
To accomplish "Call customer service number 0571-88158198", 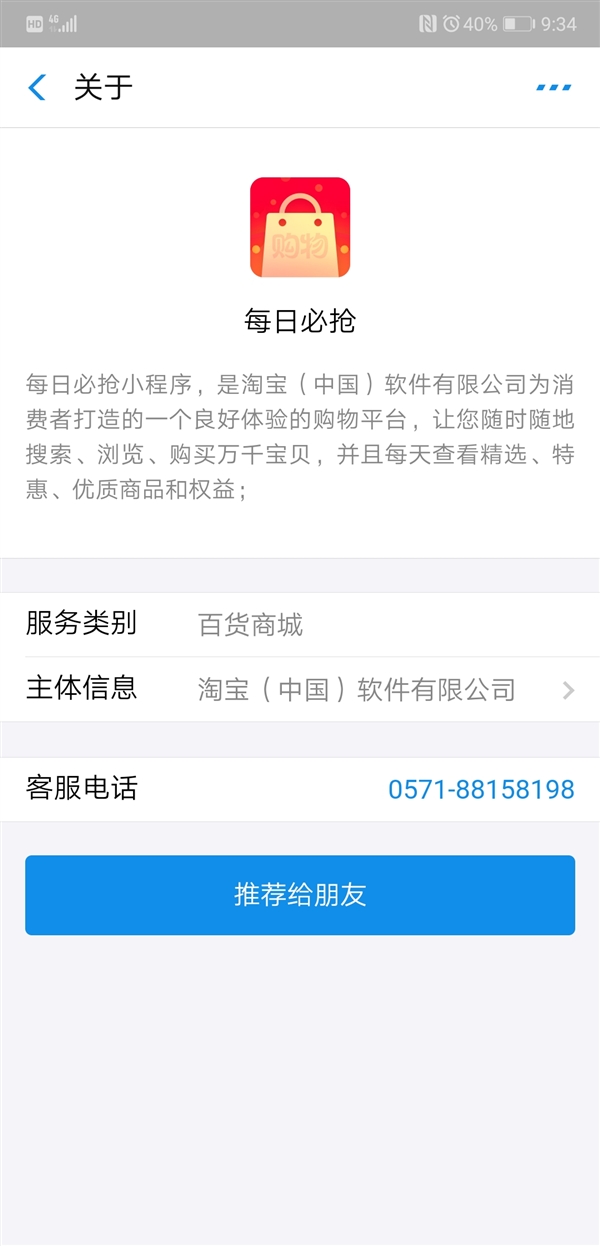I will click(x=481, y=789).
